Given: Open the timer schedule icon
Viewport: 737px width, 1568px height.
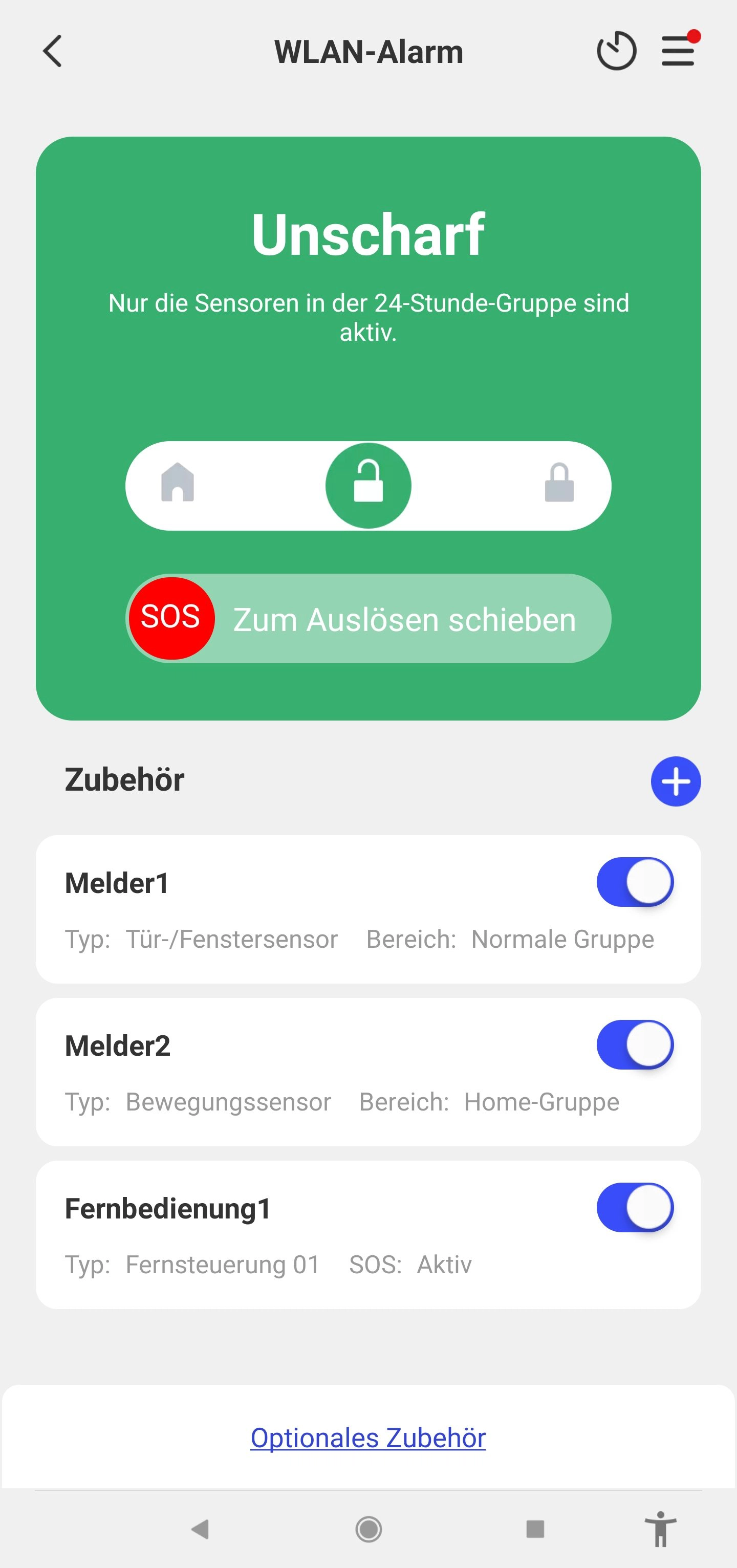Looking at the screenshot, I should click(x=616, y=51).
